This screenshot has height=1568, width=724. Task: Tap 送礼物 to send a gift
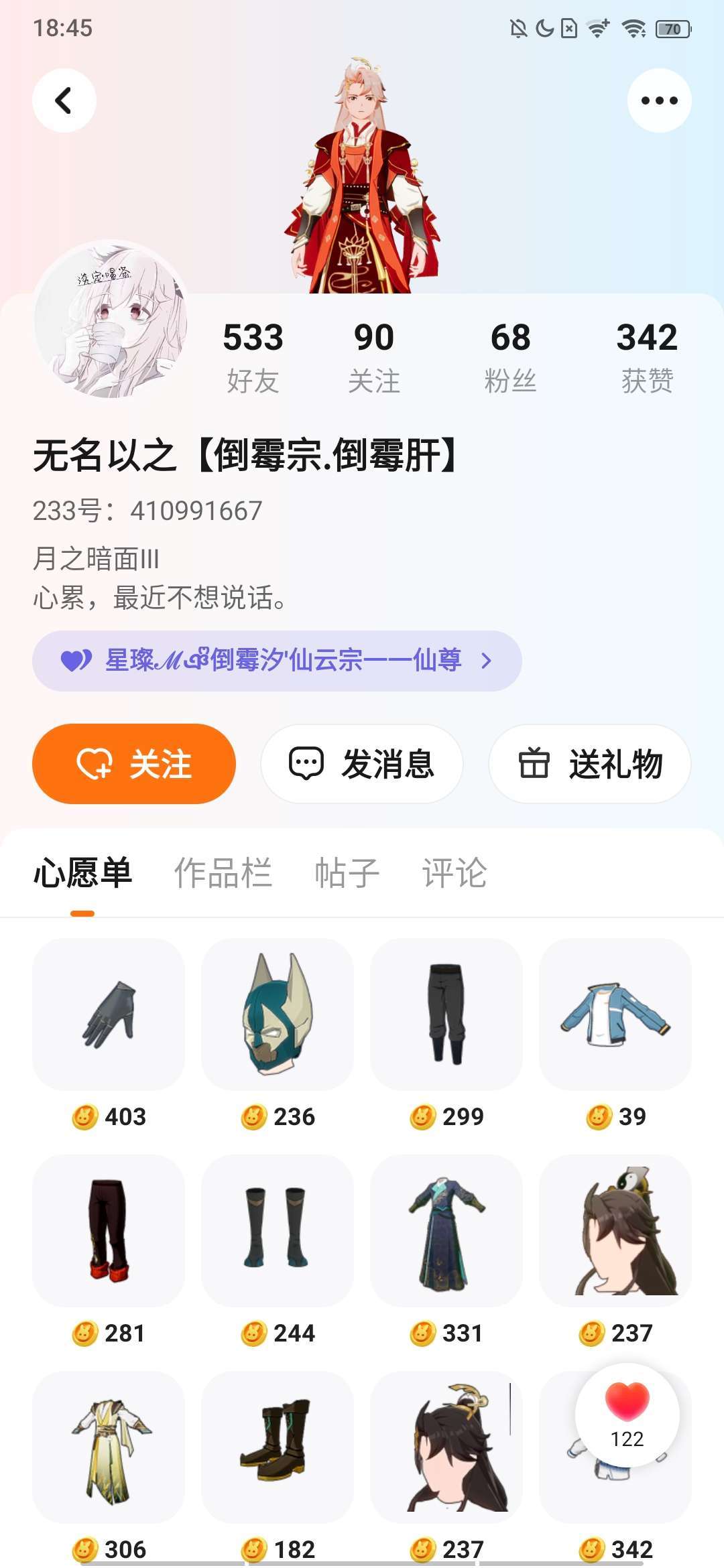point(590,763)
